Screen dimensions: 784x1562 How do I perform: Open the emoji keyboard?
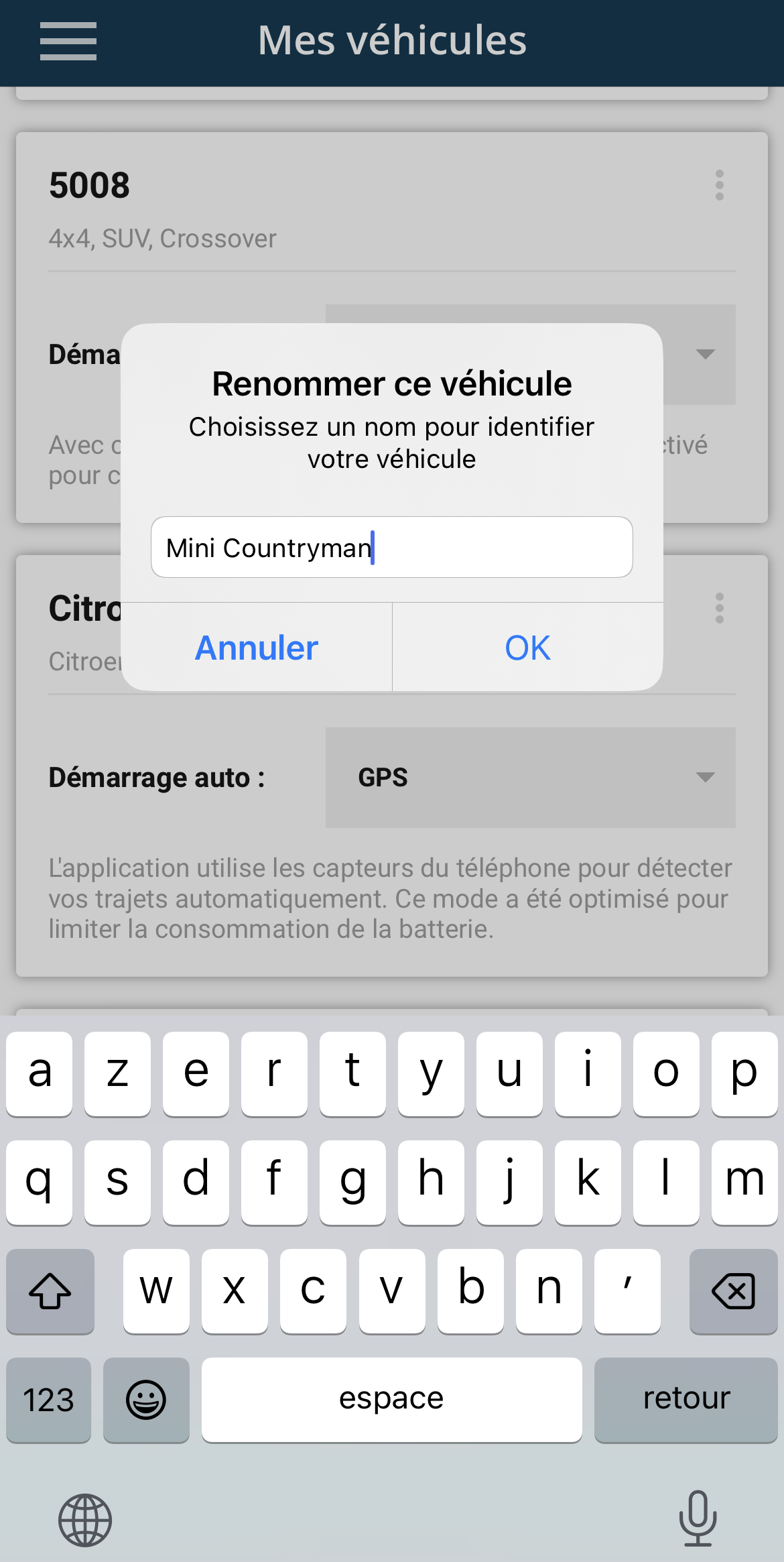click(x=146, y=1400)
